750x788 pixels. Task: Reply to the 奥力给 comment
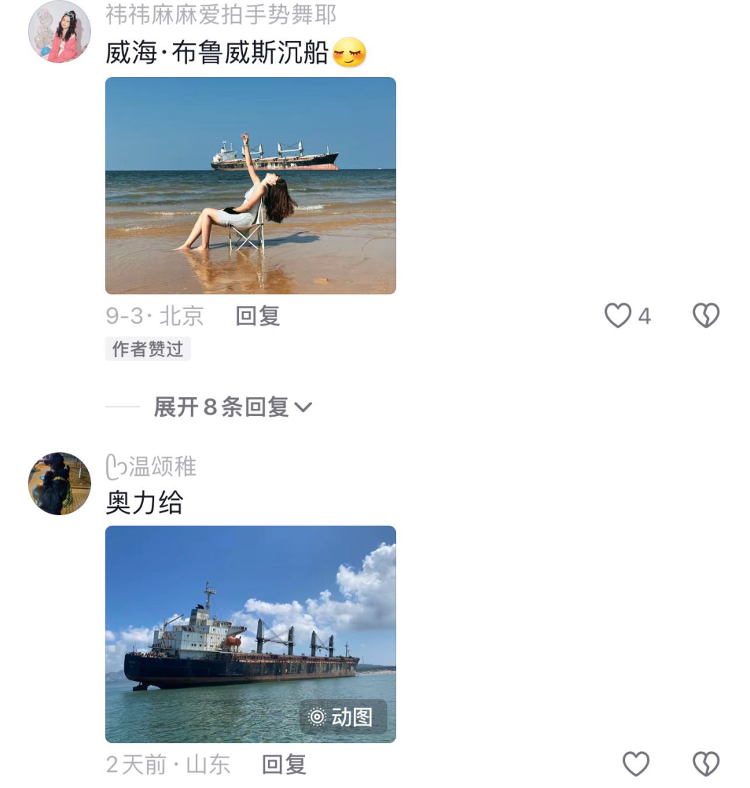[283, 765]
